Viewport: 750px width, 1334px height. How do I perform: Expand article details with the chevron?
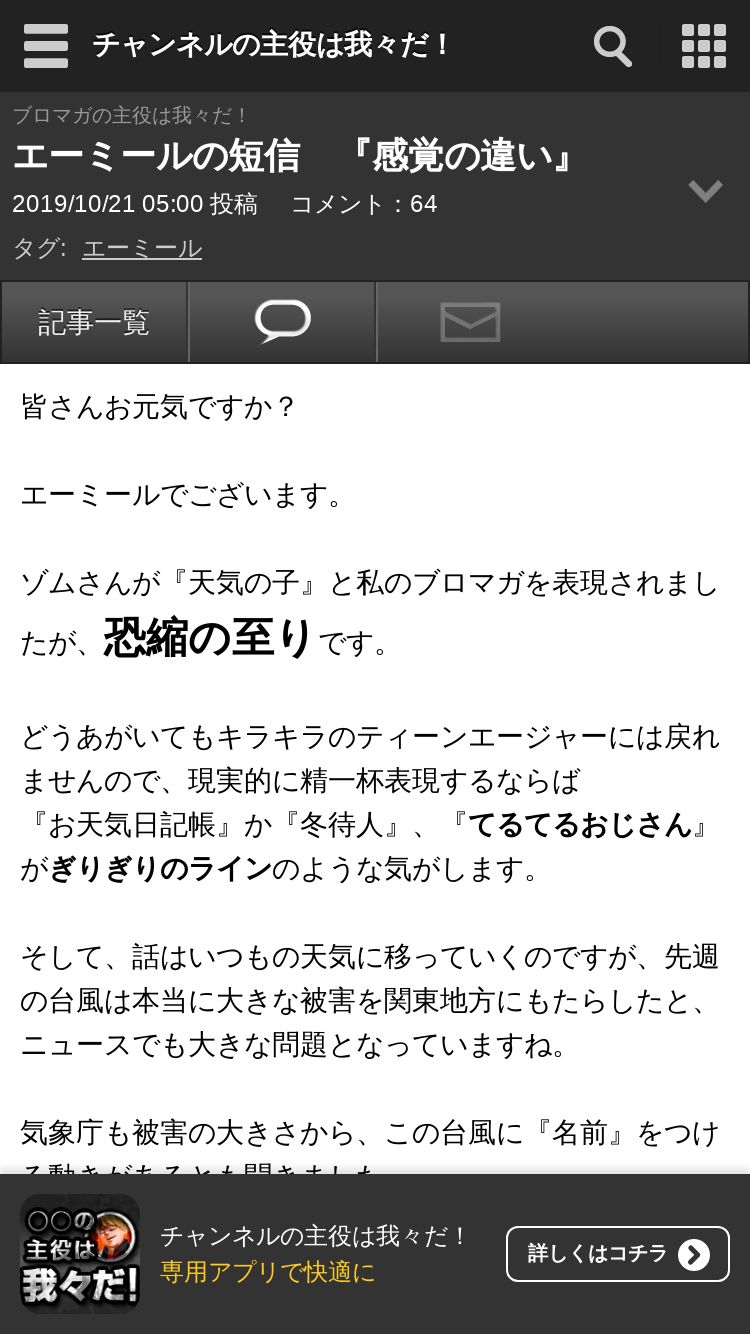[x=705, y=190]
